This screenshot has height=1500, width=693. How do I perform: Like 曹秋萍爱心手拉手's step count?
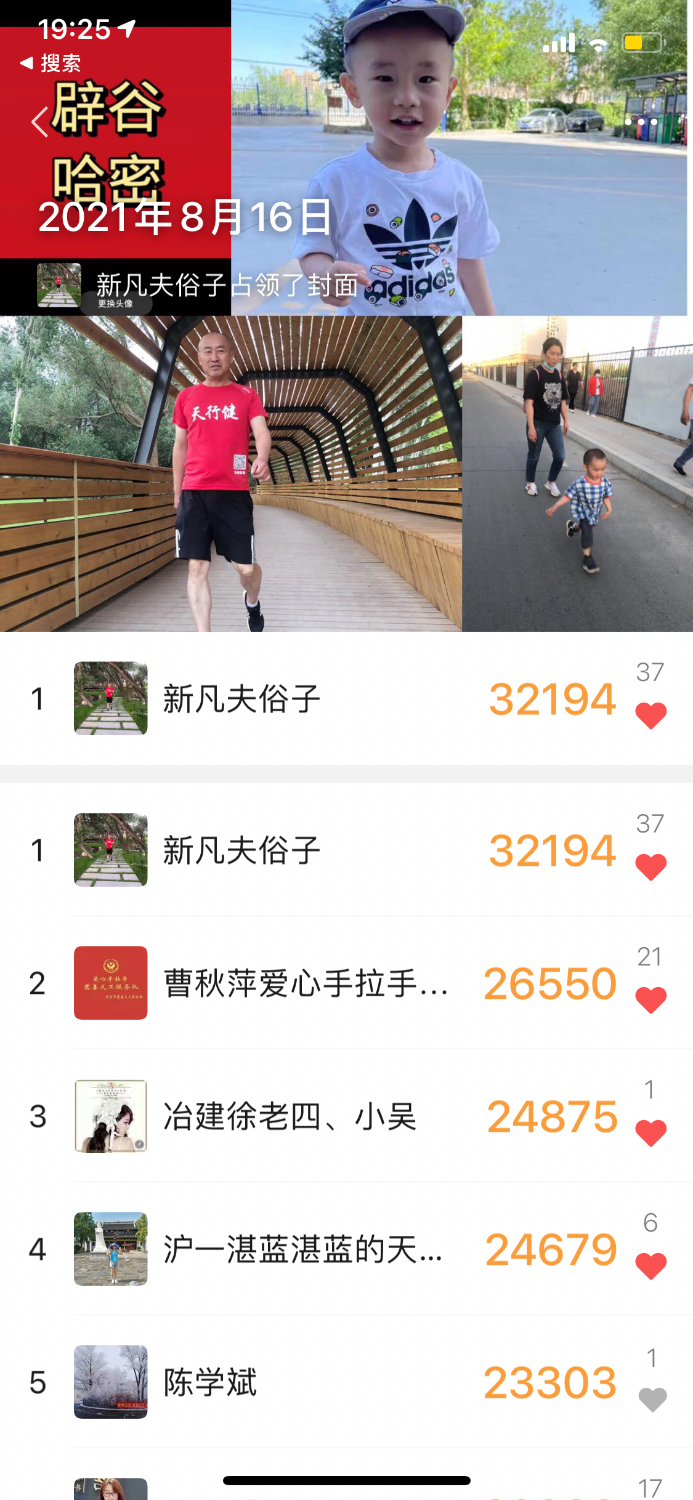[651, 1000]
